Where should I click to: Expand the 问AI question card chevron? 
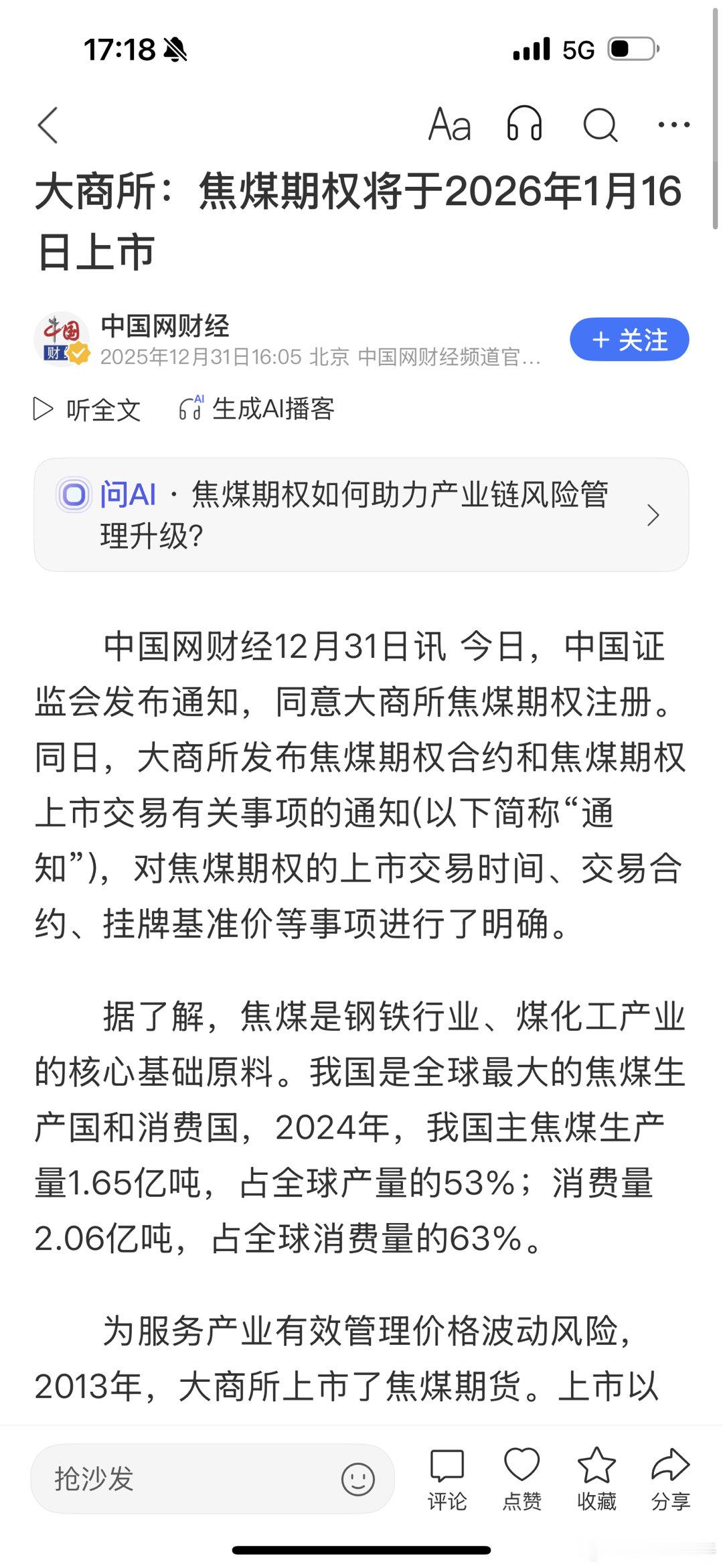653,516
